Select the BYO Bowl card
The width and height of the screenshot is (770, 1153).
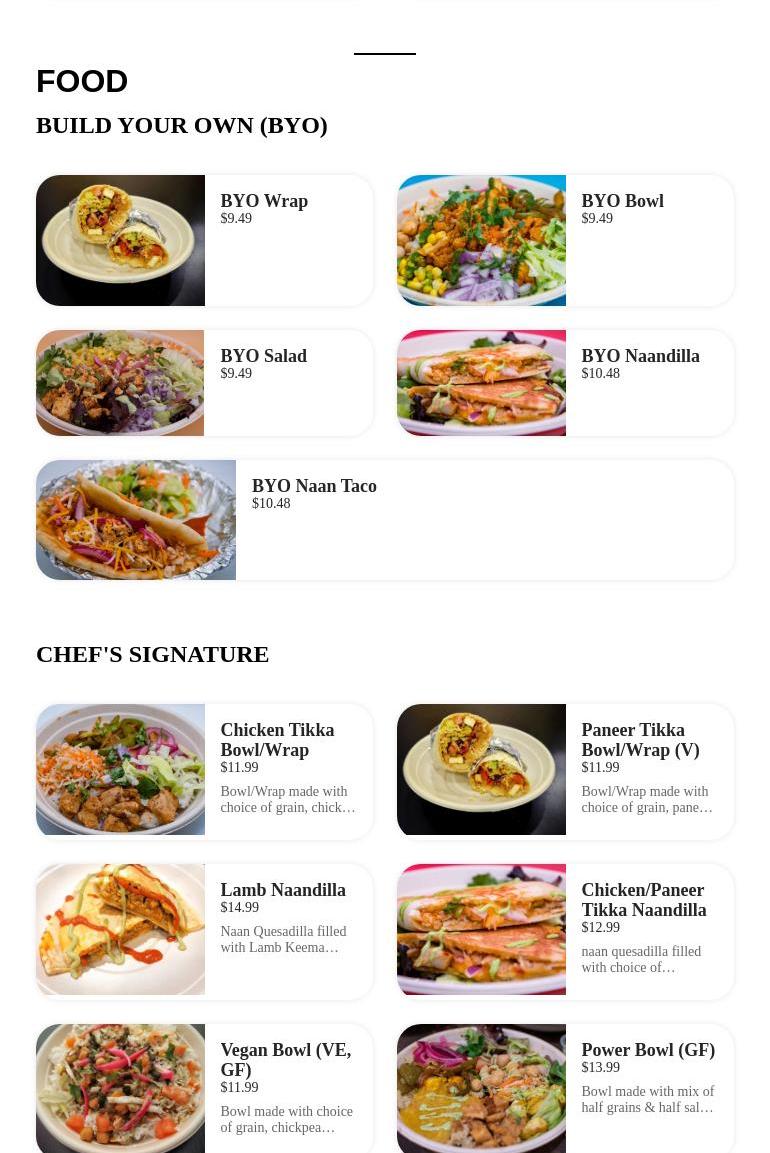[x=565, y=241]
